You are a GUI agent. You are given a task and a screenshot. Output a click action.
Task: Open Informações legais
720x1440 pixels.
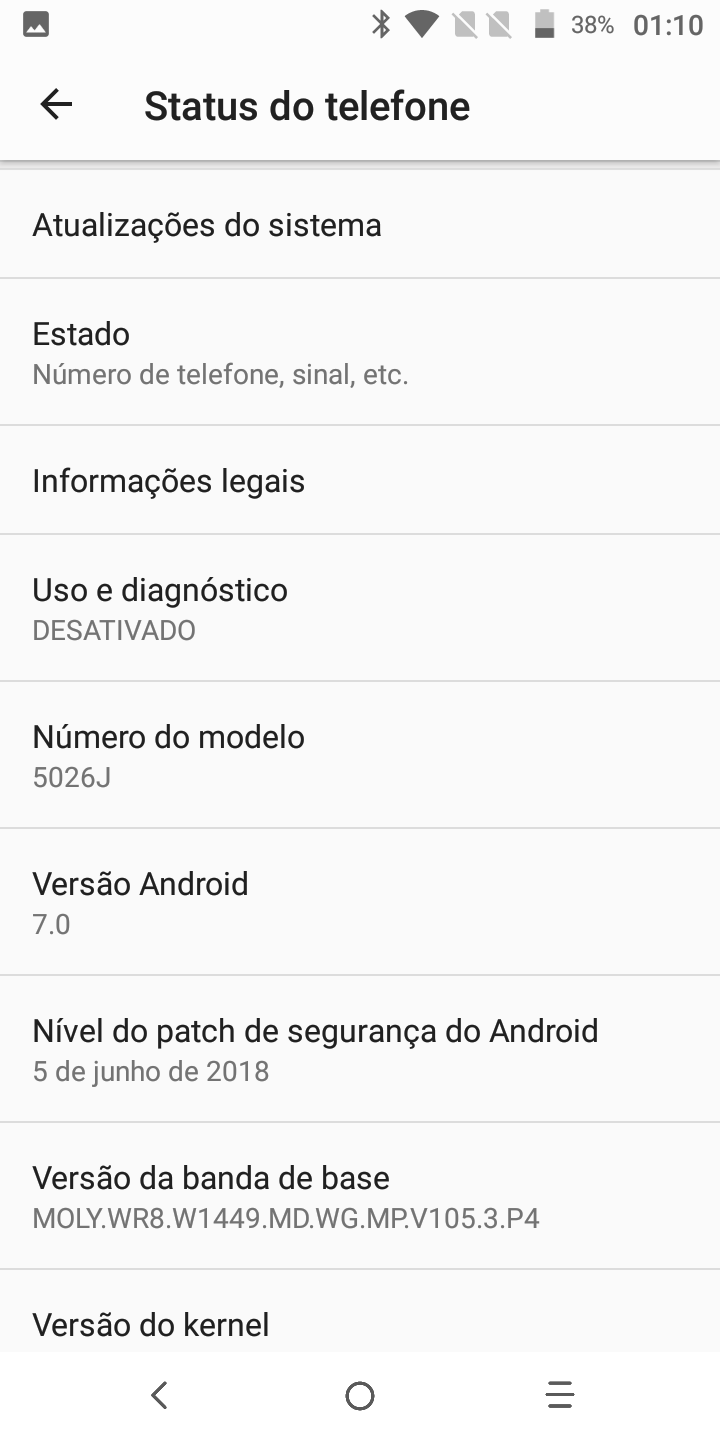[360, 481]
